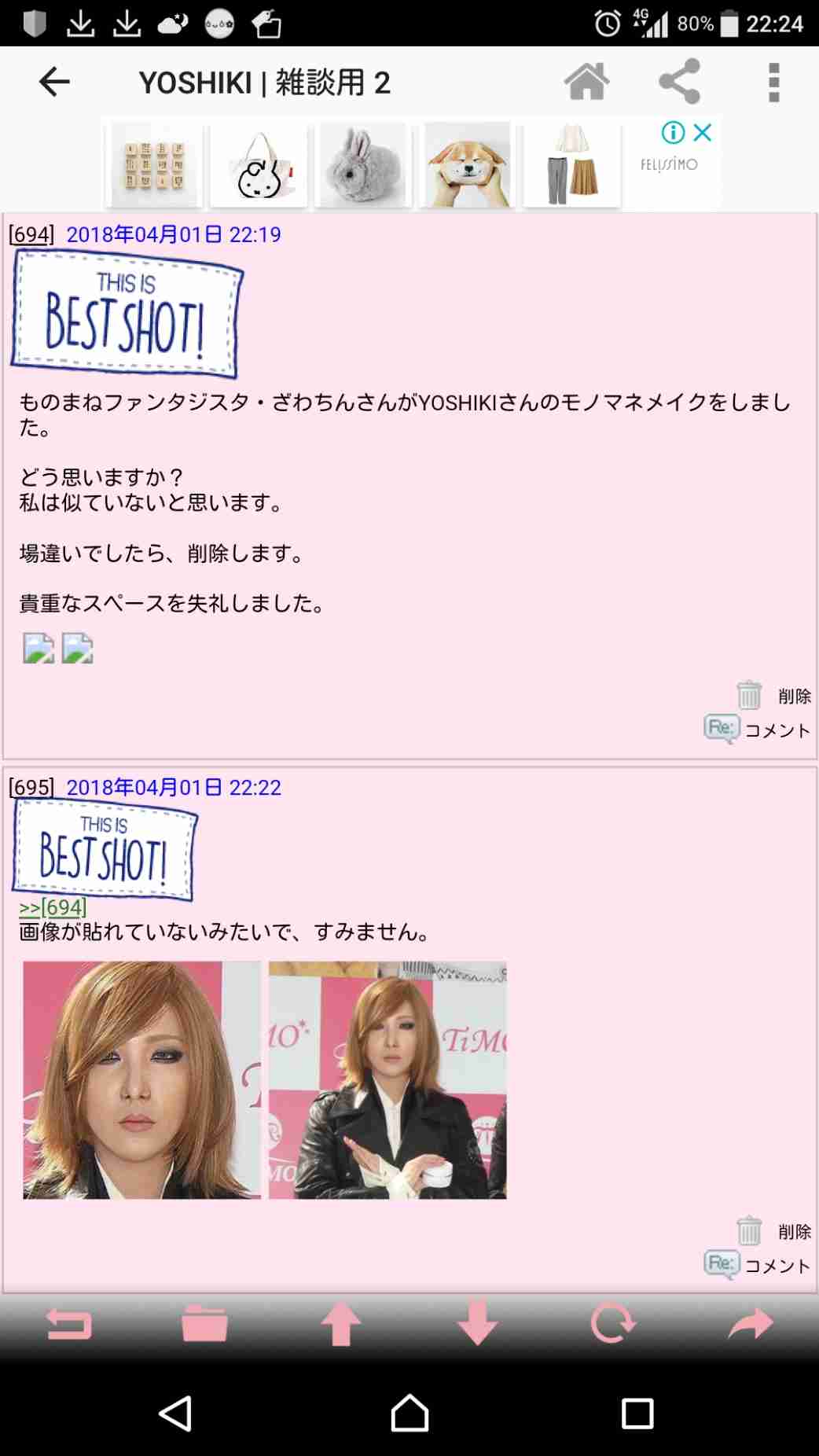819x1456 pixels.
Task: Open the overflow menu
Action: (773, 82)
